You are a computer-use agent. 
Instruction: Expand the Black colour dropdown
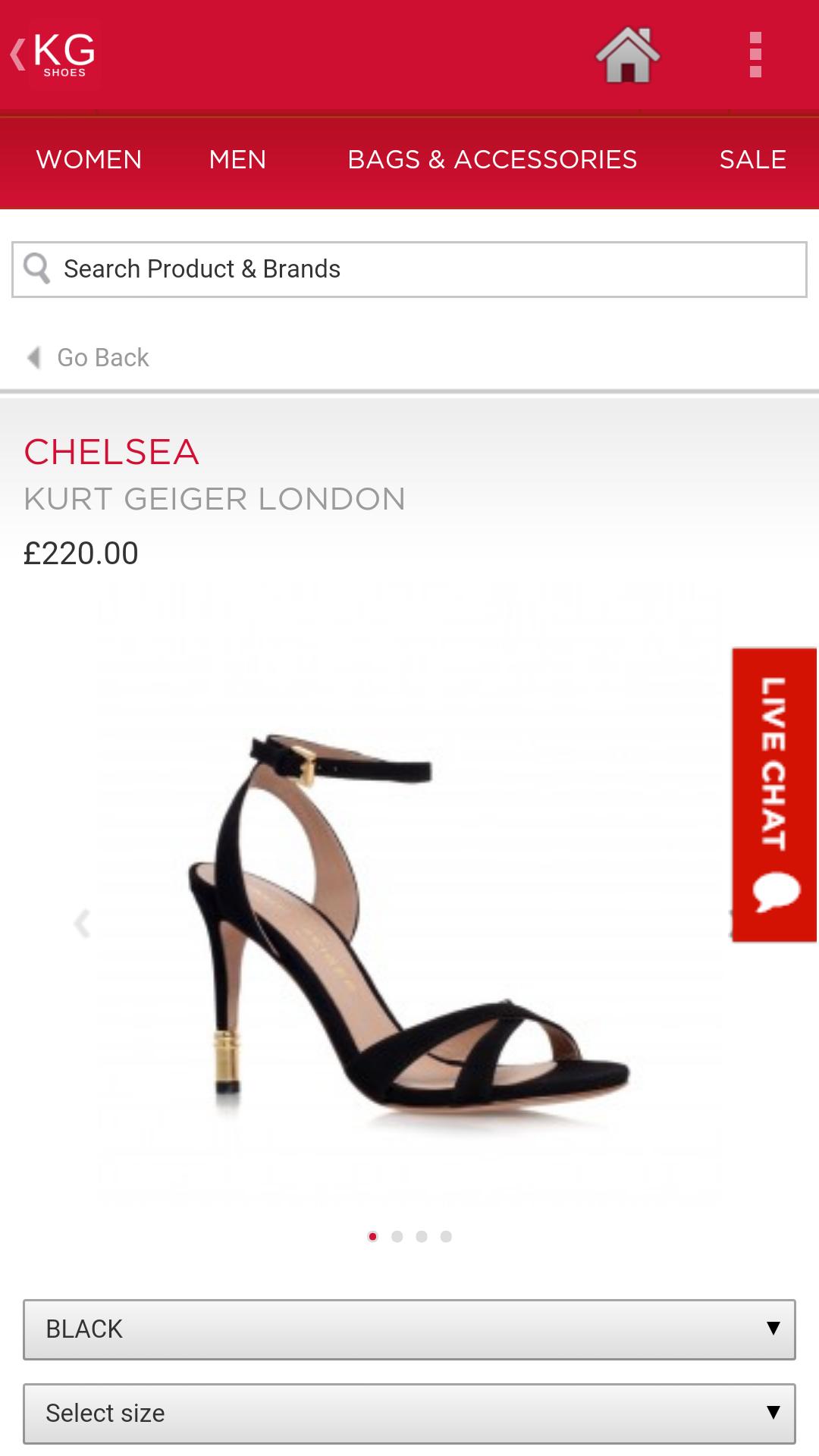tap(409, 1329)
